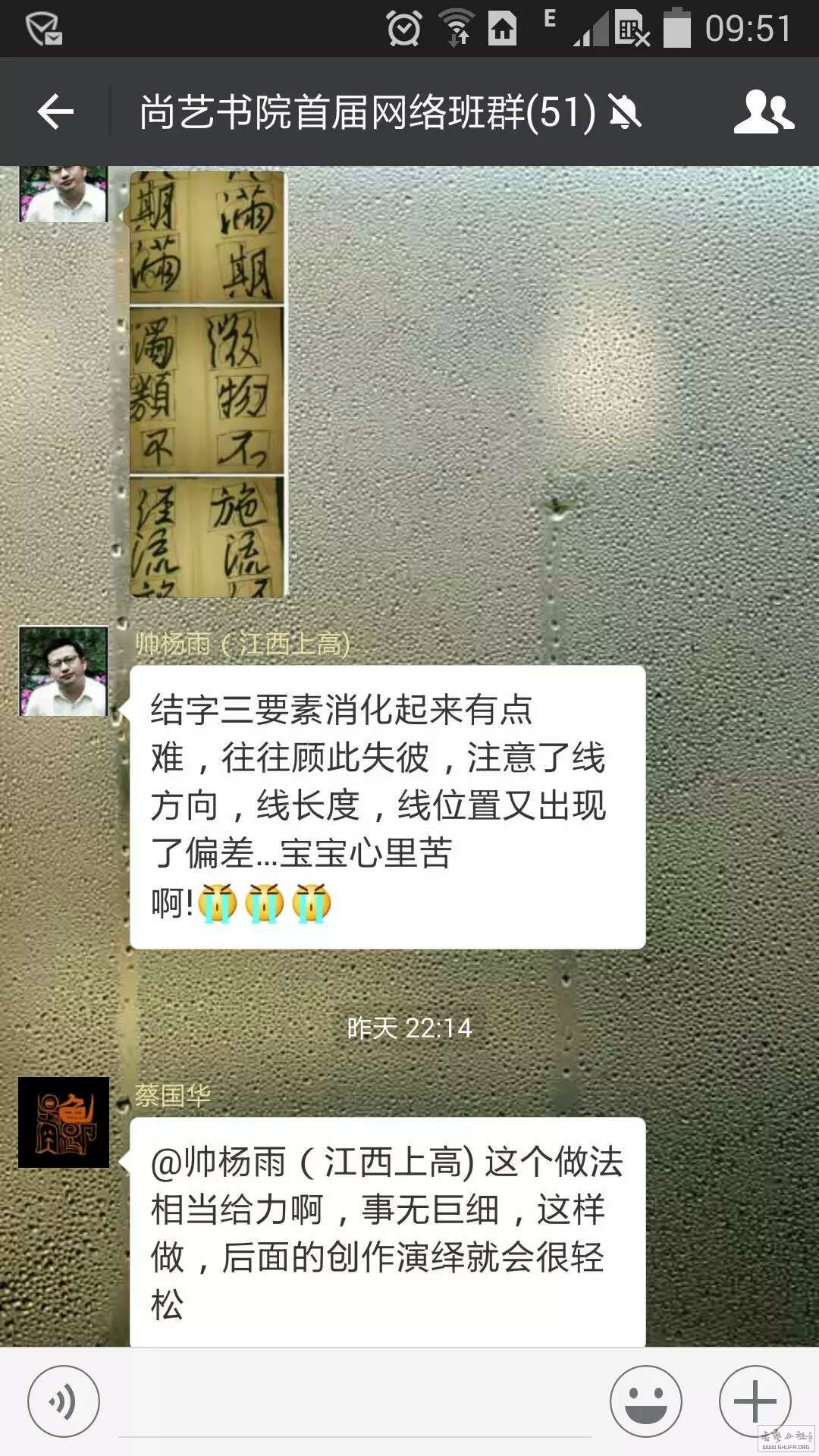This screenshot has height=1456, width=819.
Task: Open 帅杨雨's avatar next to text message
Action: (64, 671)
